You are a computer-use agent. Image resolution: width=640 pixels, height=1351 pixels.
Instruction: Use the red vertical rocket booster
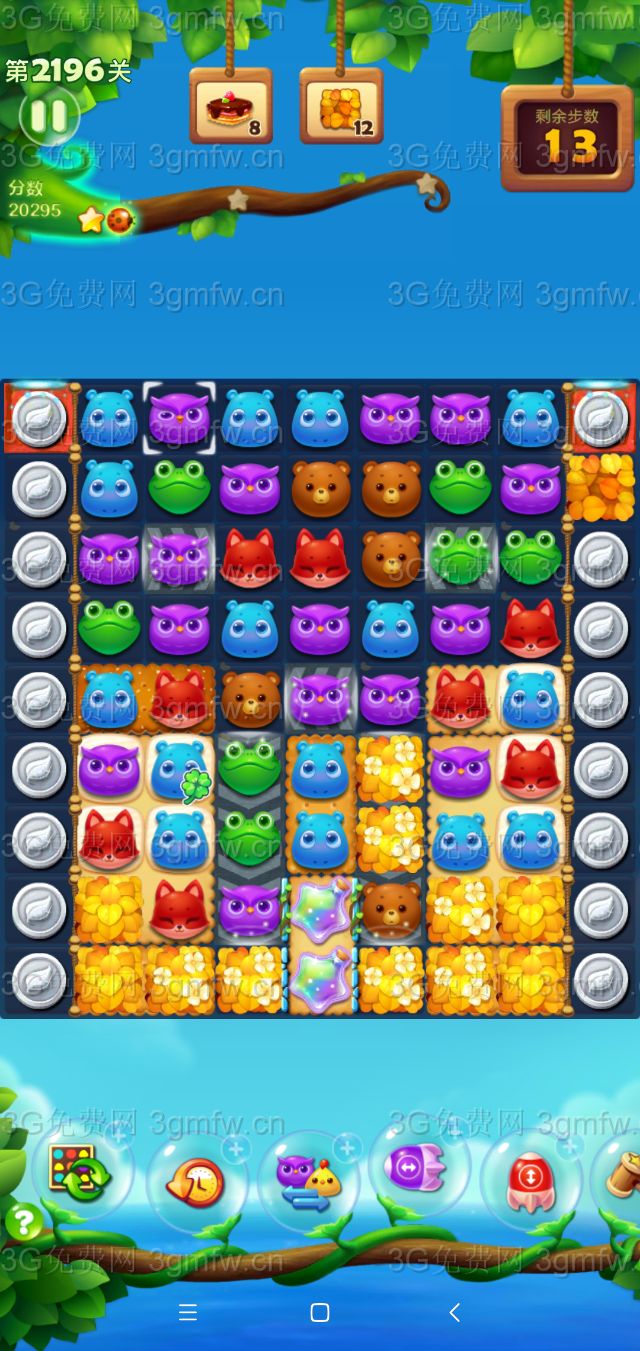531,1181
